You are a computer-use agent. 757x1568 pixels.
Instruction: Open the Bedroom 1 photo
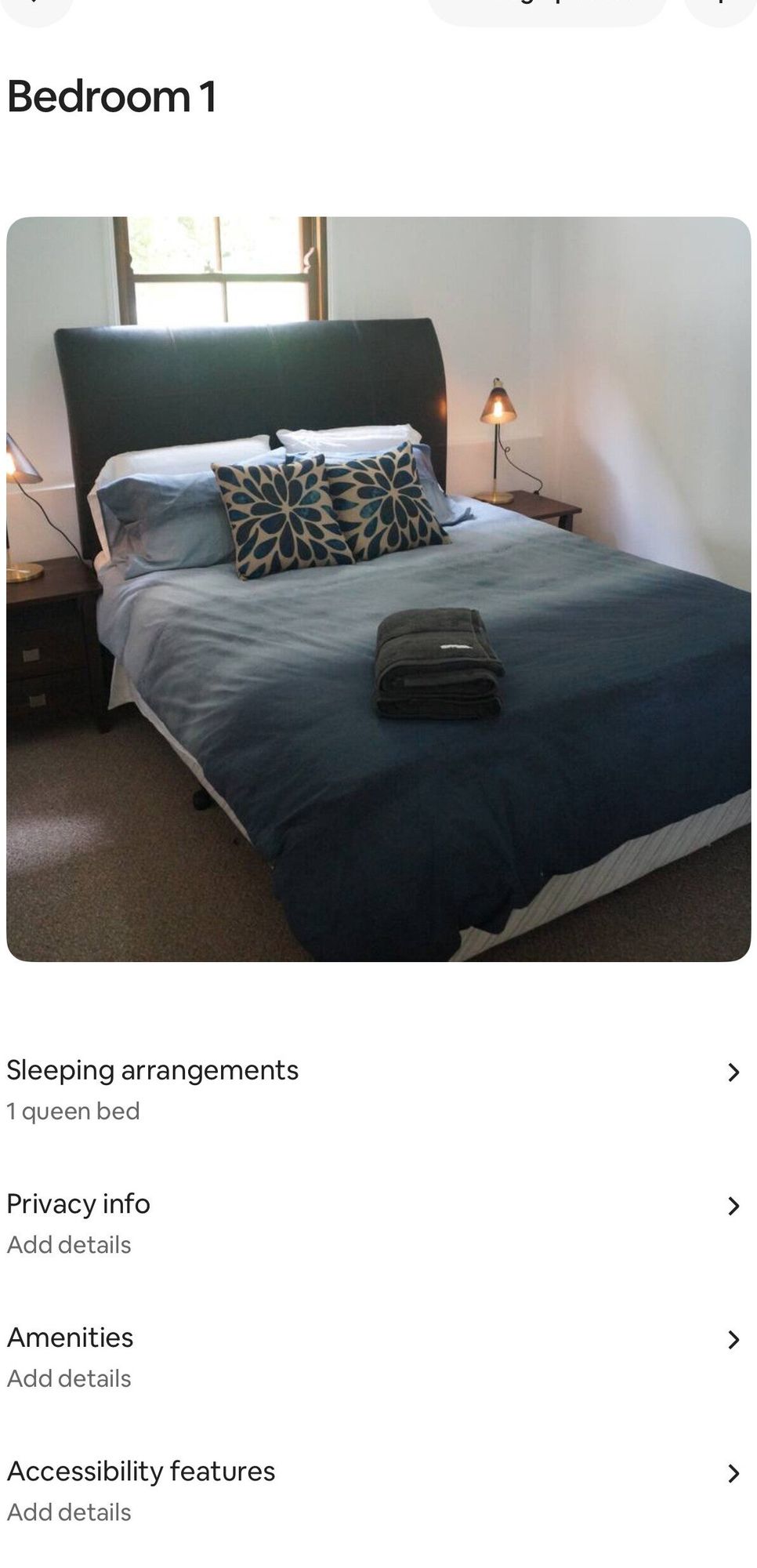[378, 589]
